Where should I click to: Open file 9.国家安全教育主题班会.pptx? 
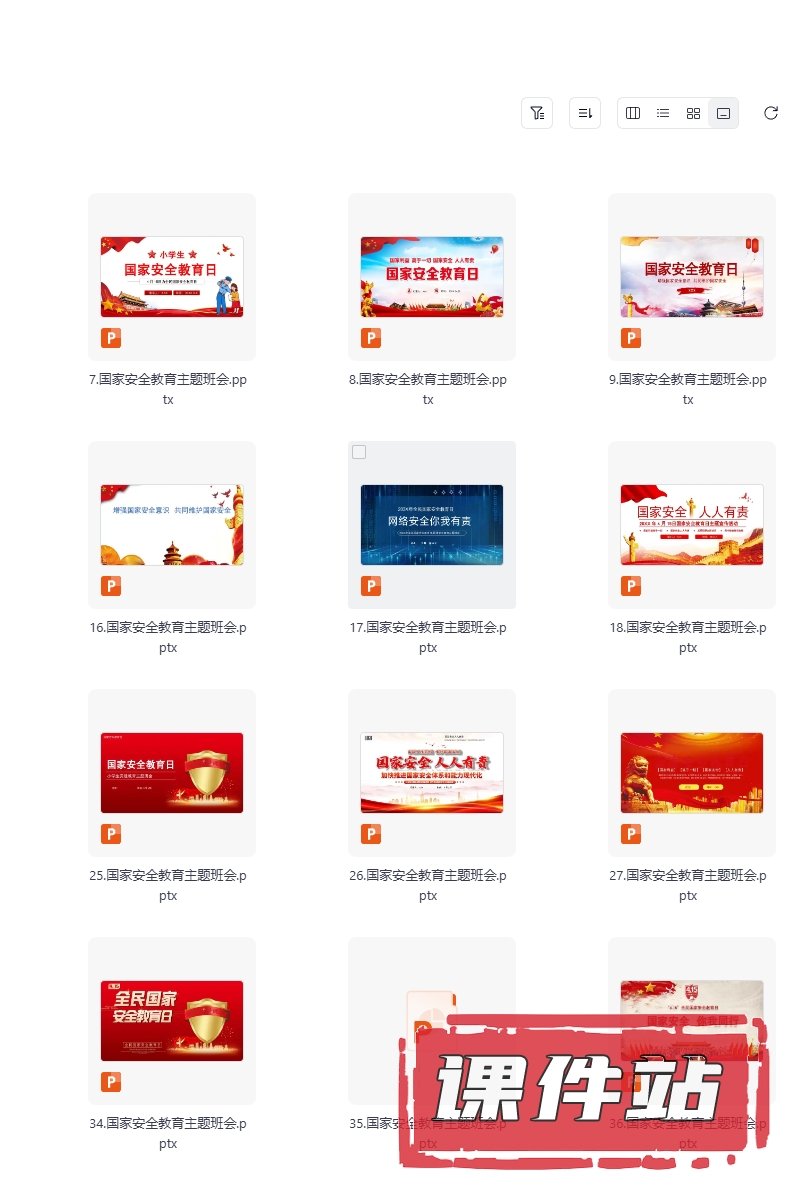(x=692, y=277)
